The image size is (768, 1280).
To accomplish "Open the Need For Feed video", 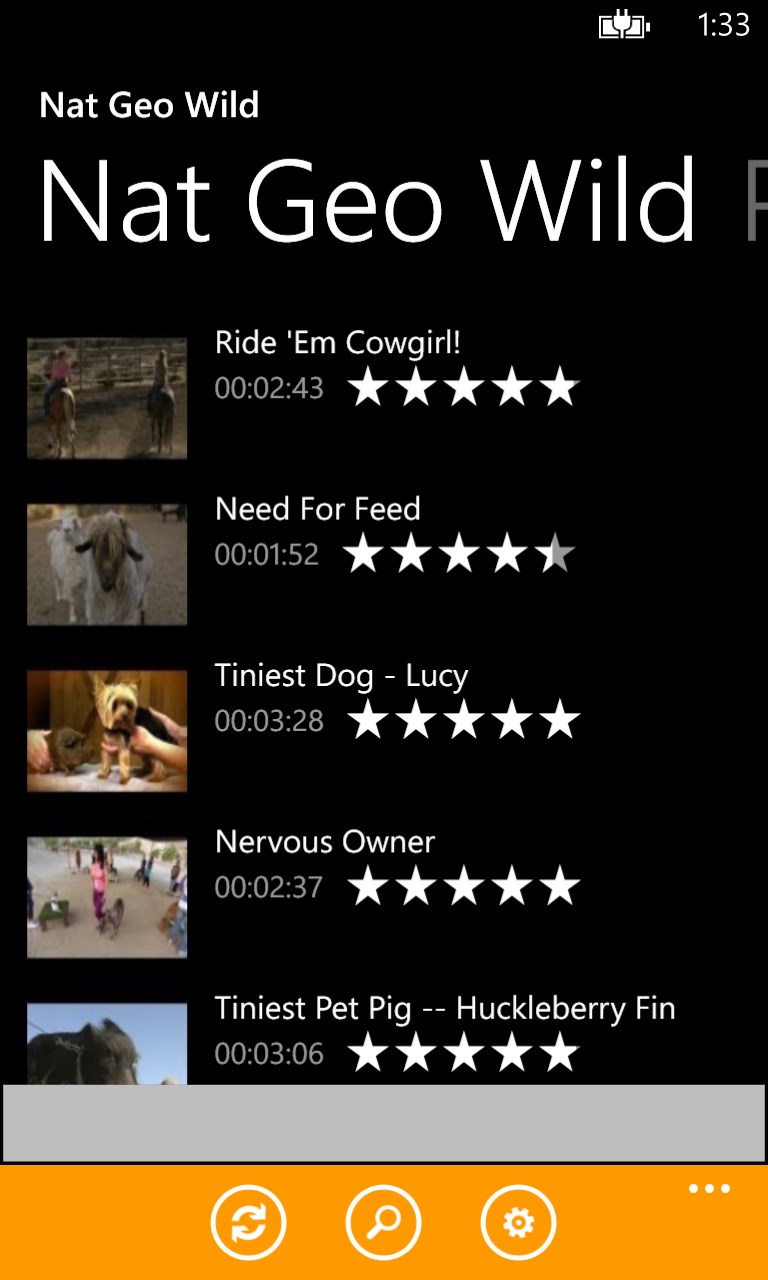I will coord(317,510).
